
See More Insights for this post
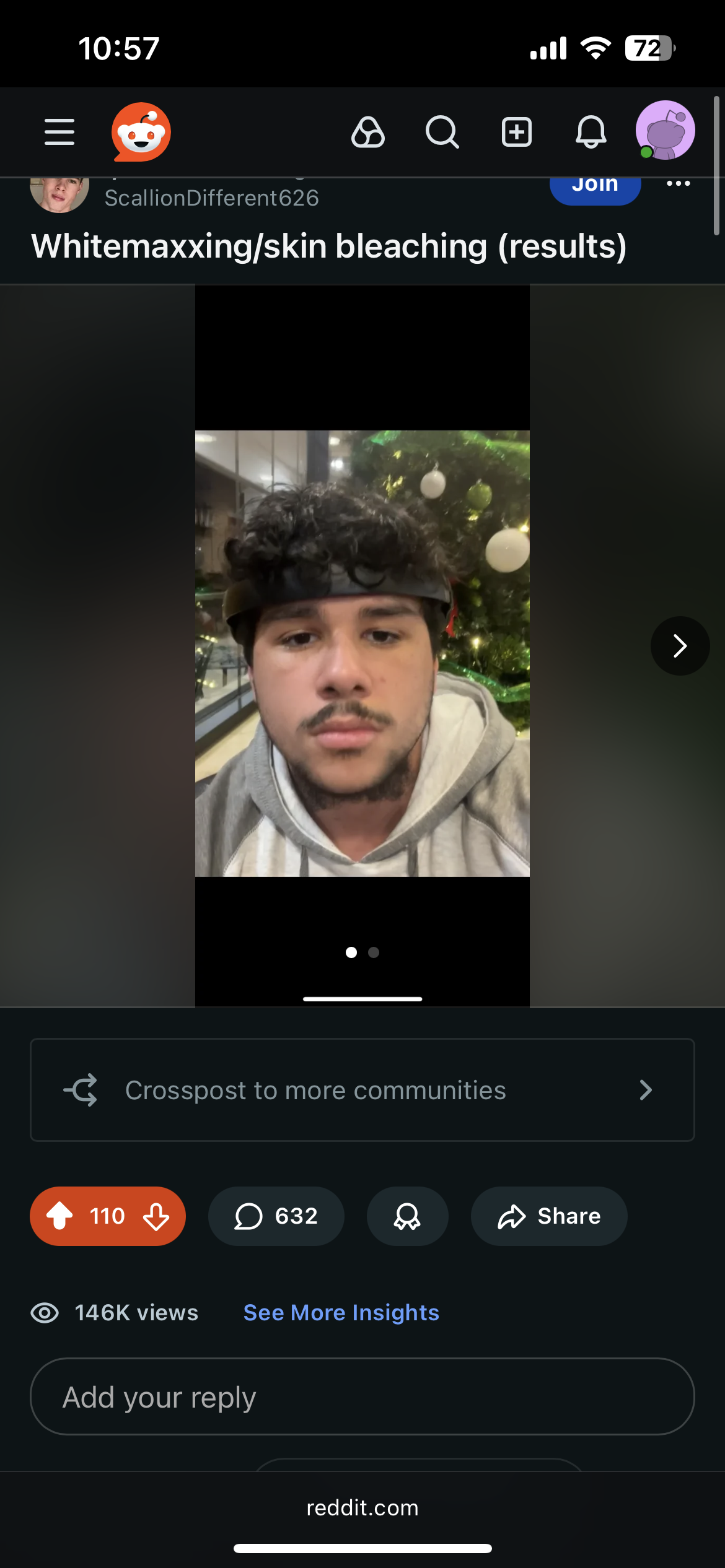(x=341, y=1312)
